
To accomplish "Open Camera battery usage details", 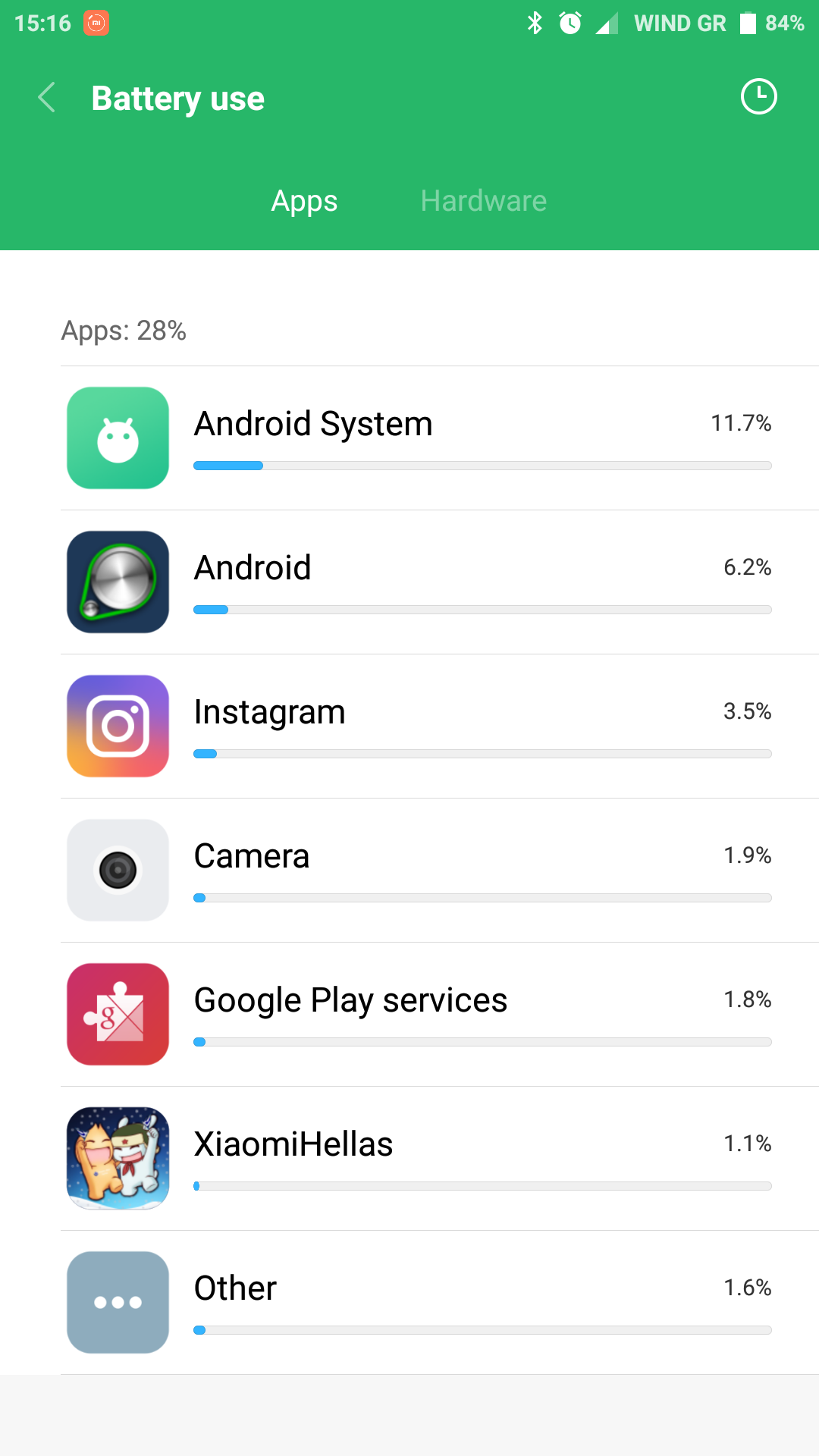I will [440, 871].
